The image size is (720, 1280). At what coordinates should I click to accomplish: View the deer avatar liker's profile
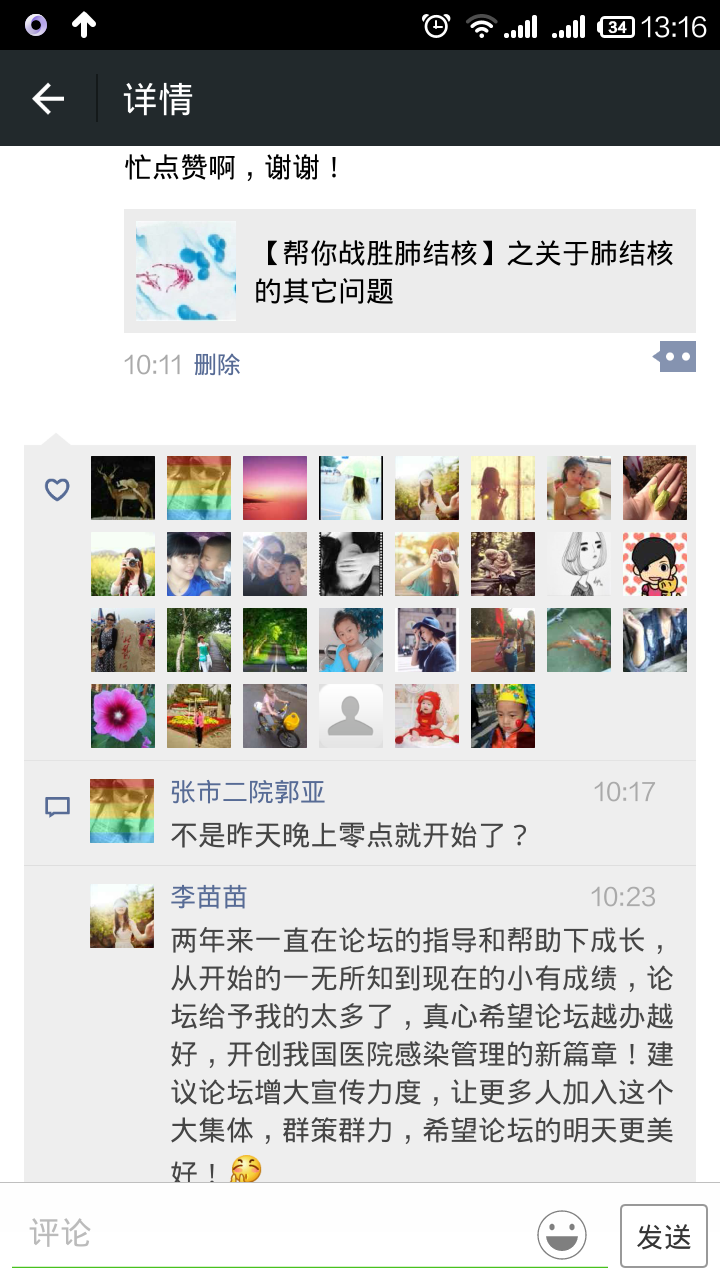point(123,488)
